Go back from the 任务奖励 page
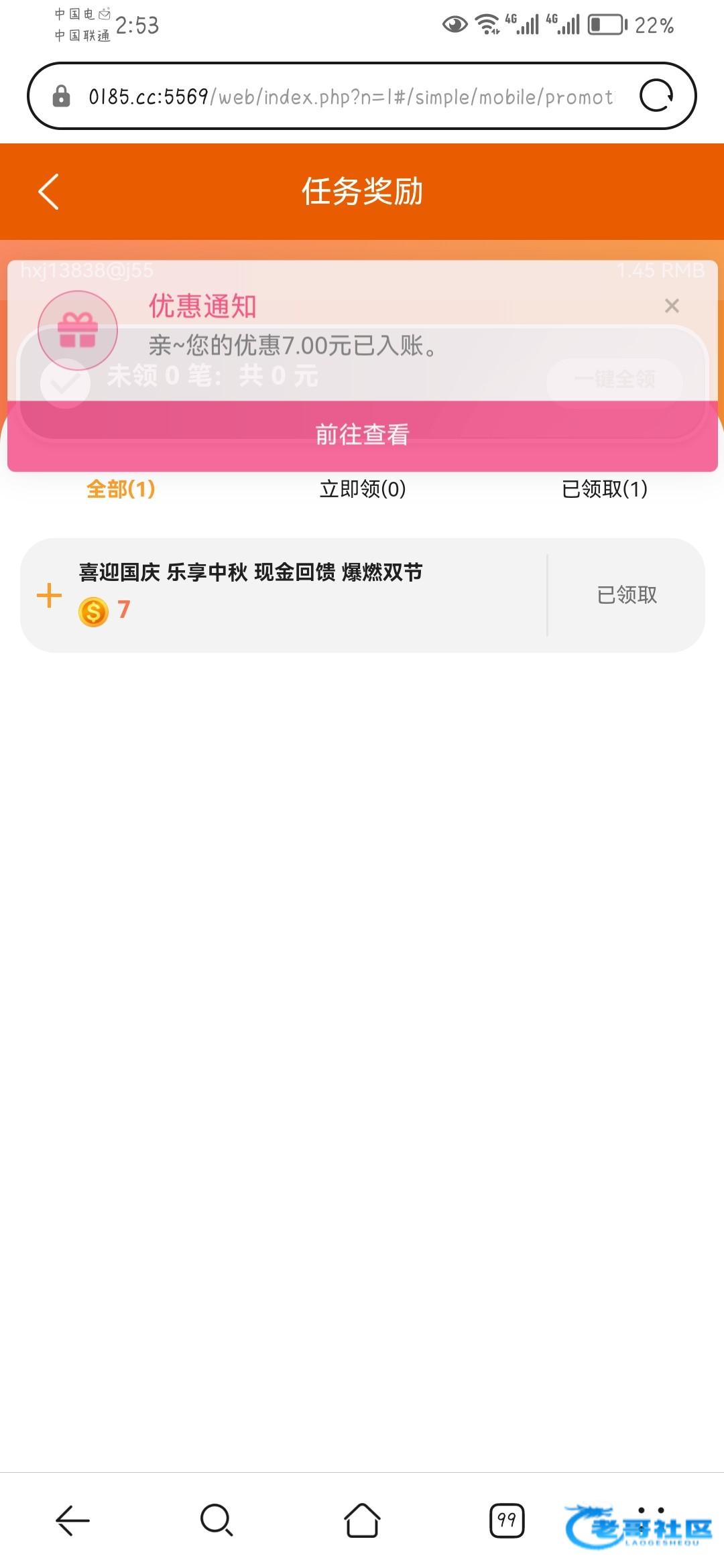Viewport: 724px width, 1568px height. click(48, 192)
